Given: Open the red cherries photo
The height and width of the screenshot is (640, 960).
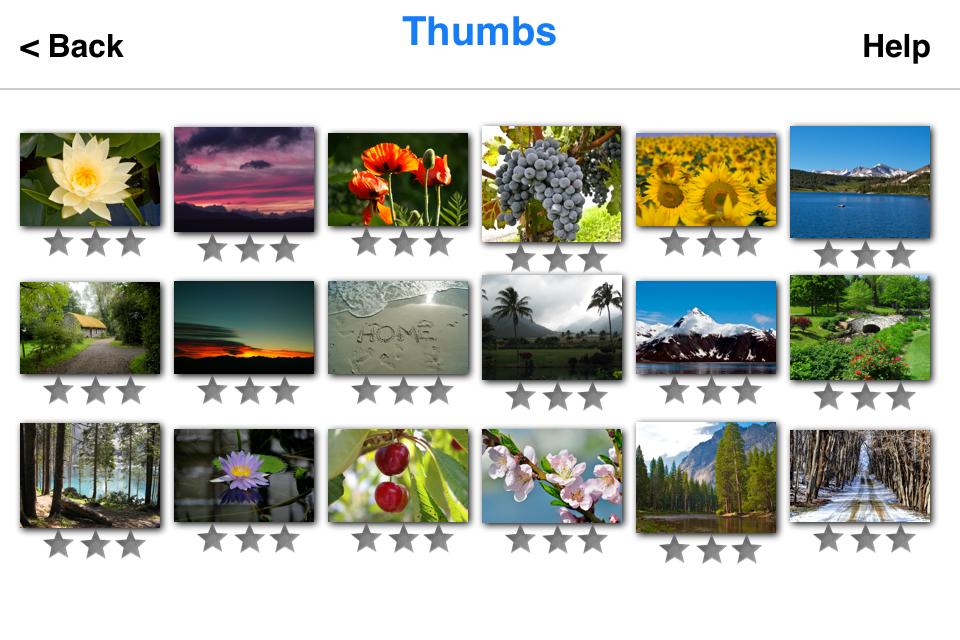Looking at the screenshot, I should pyautogui.click(x=398, y=475).
